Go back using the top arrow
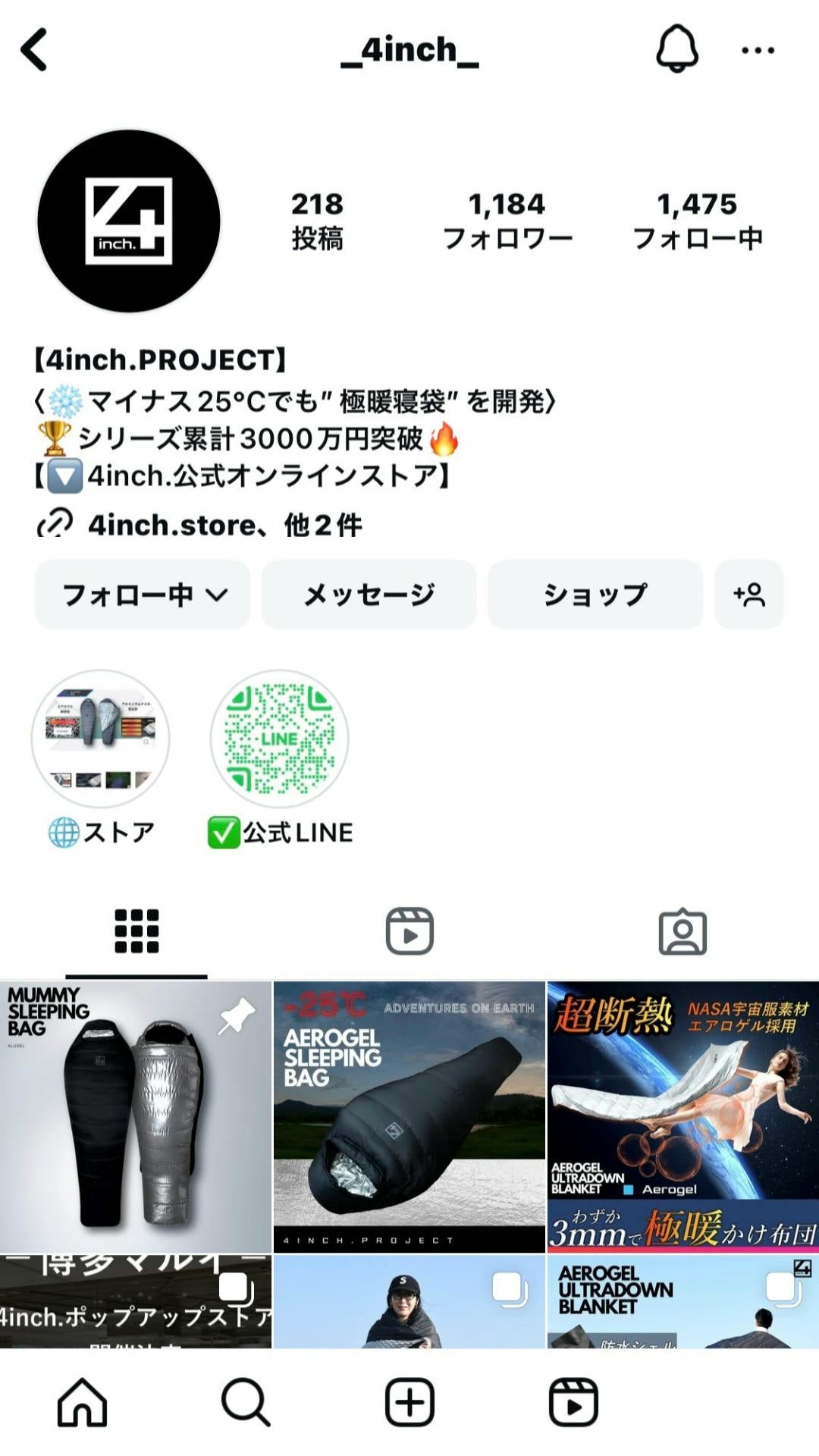 pyautogui.click(x=35, y=50)
